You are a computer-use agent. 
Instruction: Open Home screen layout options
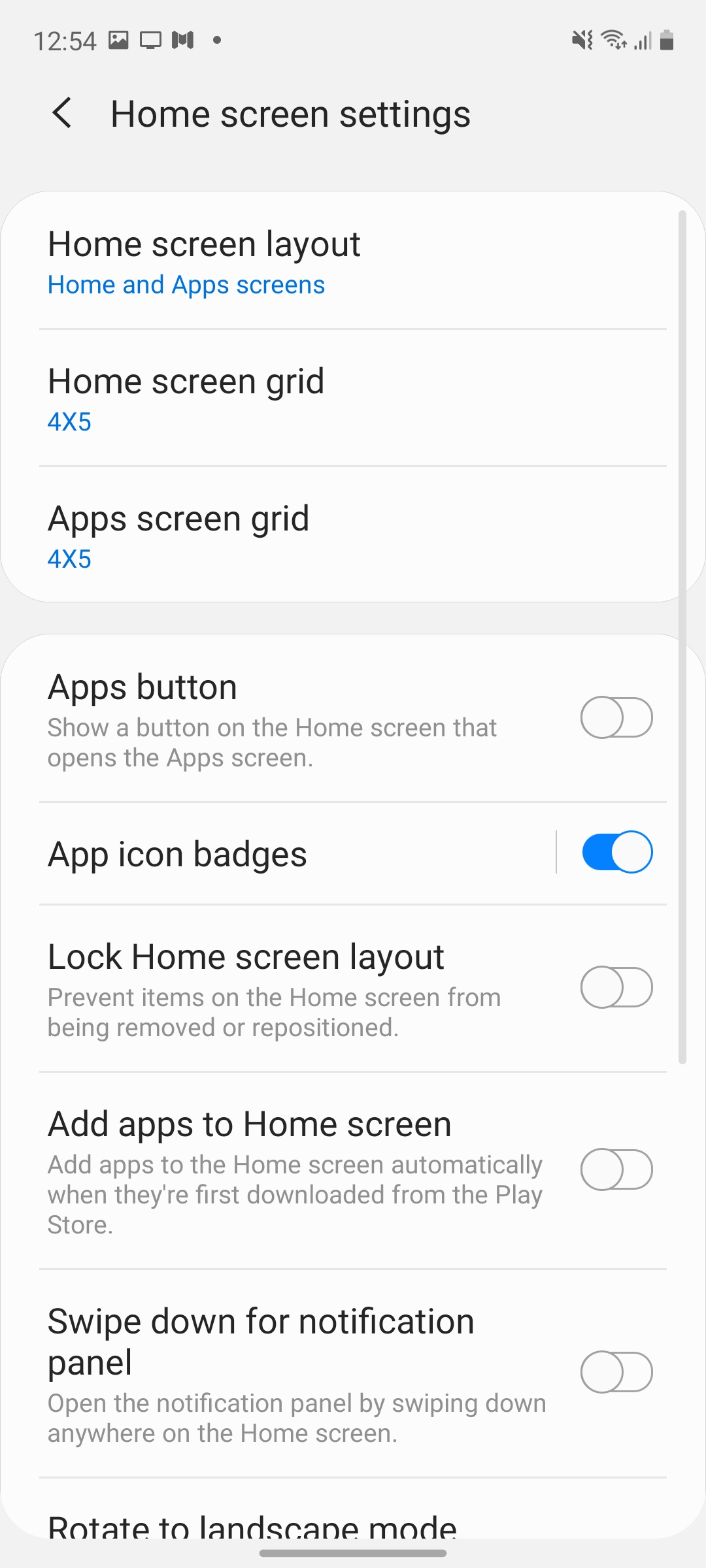pos(353,261)
